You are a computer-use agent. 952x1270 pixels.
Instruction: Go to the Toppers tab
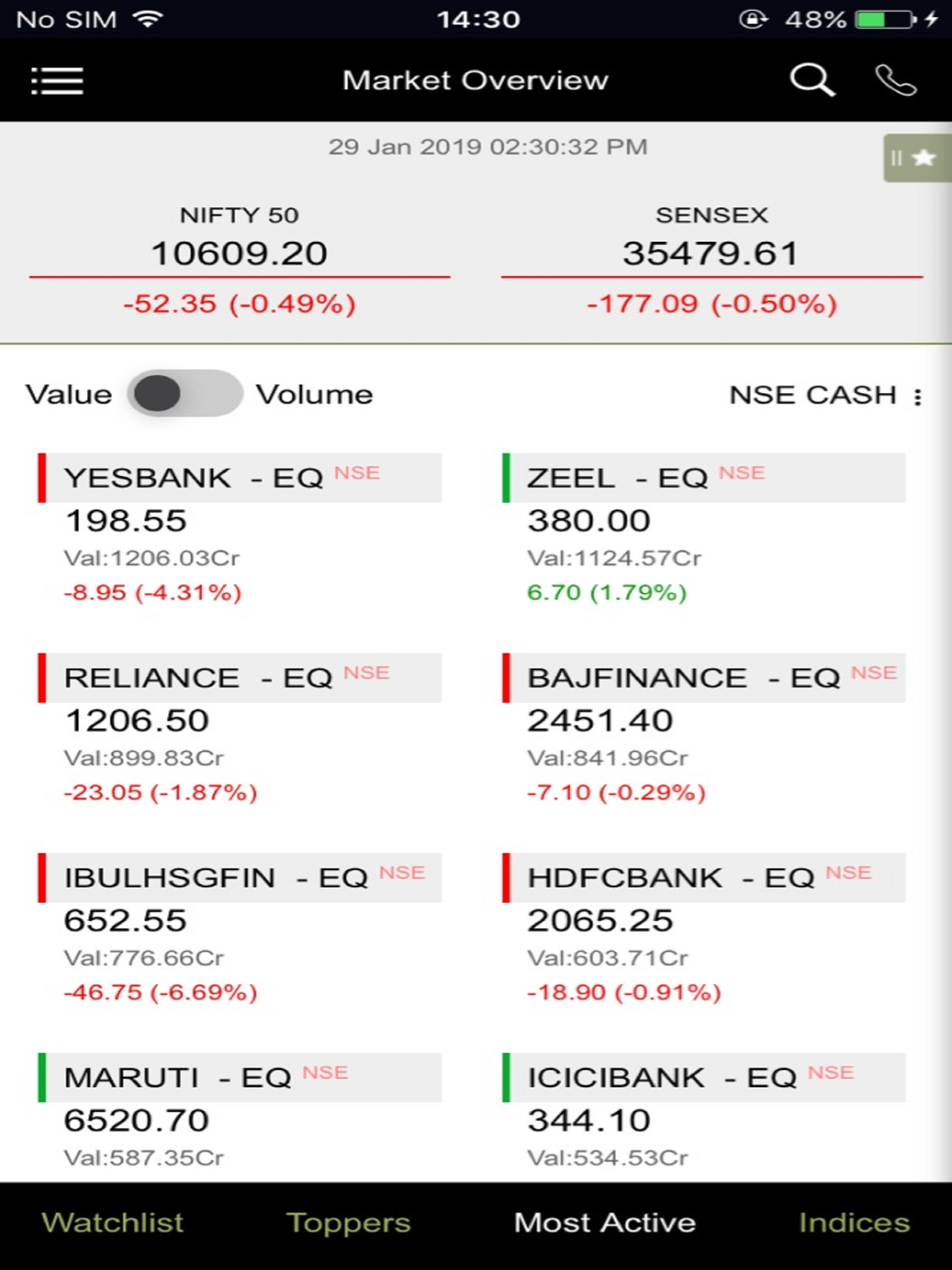[349, 1223]
